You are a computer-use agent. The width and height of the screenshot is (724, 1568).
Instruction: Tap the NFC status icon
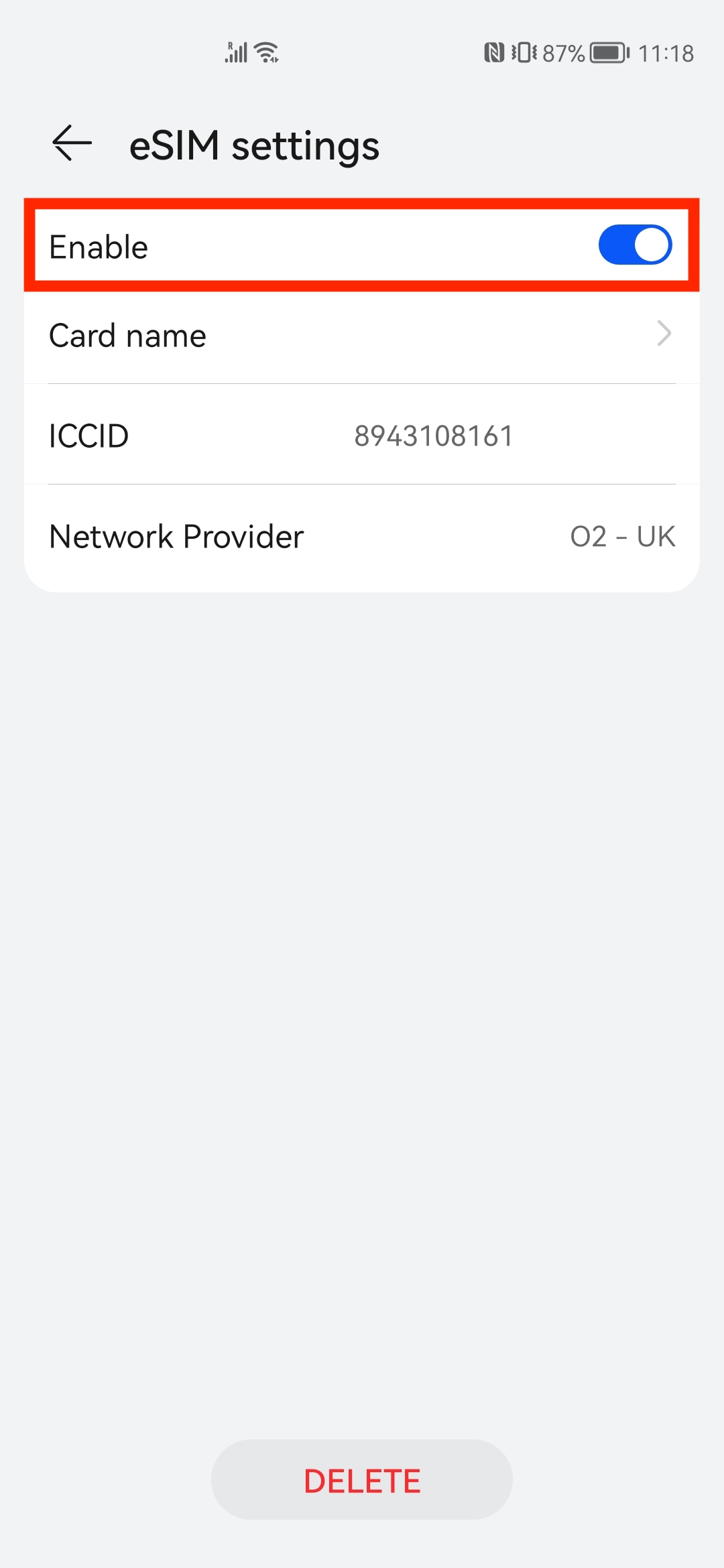click(x=494, y=52)
